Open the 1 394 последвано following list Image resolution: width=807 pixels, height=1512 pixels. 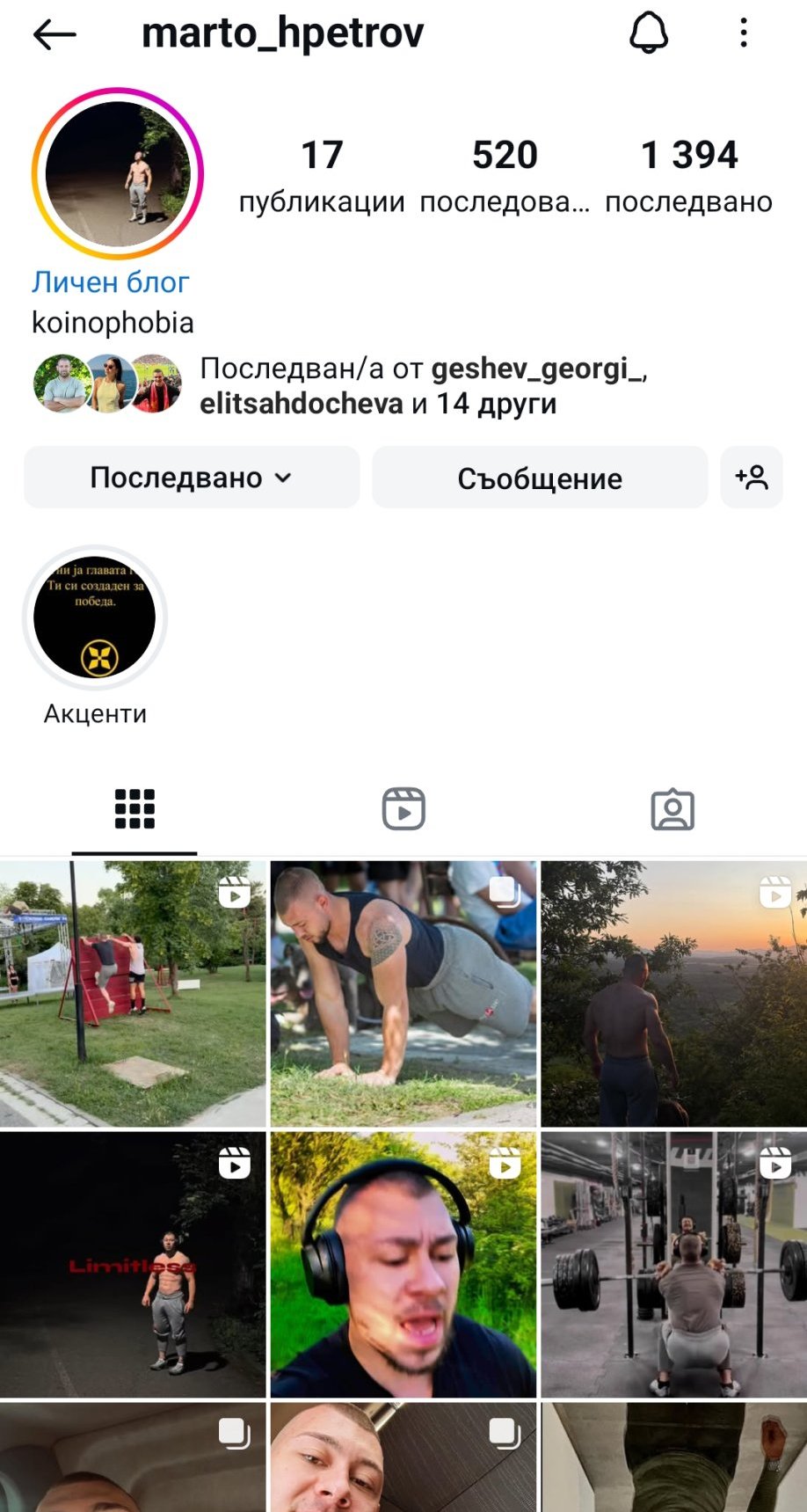click(x=688, y=175)
